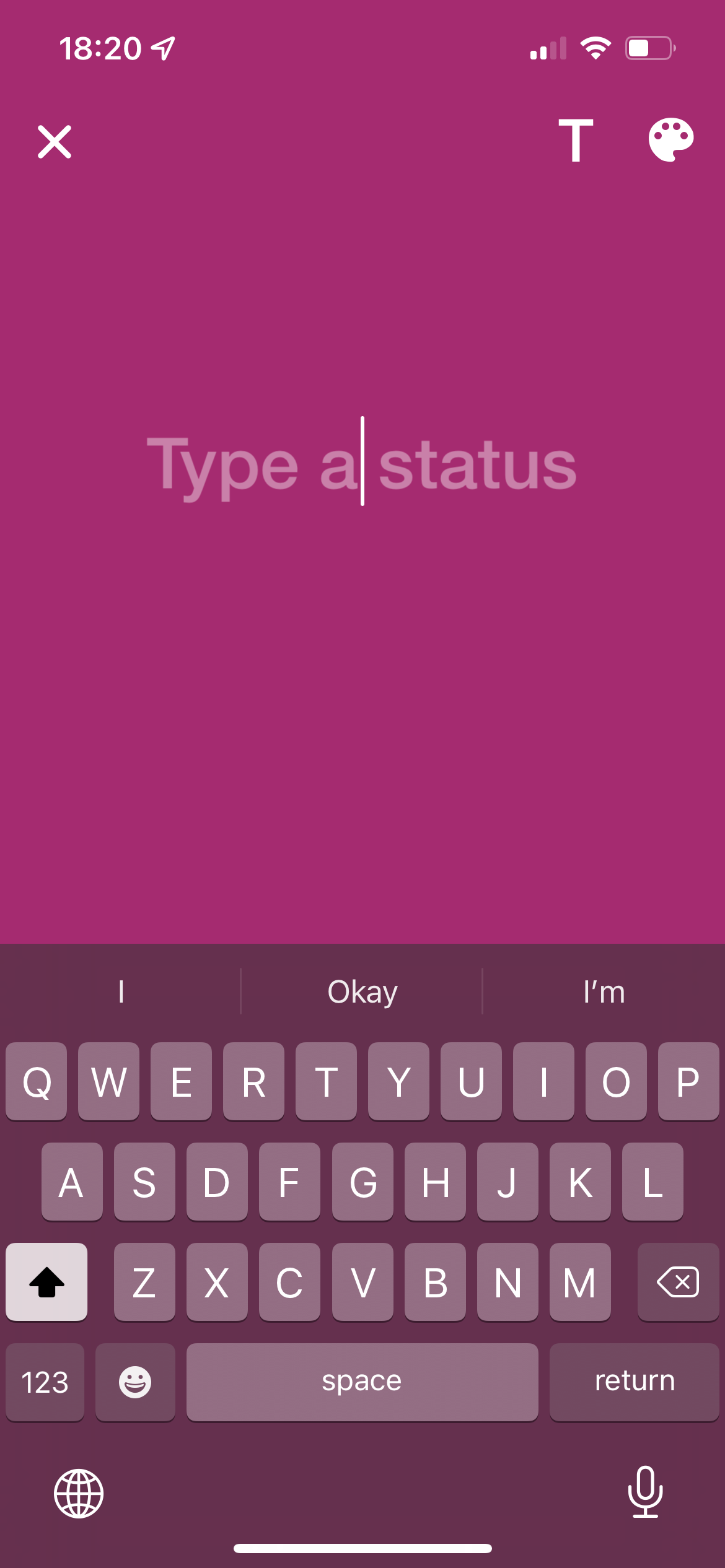Tap the backspace key
The image size is (725, 1568).
click(678, 1281)
